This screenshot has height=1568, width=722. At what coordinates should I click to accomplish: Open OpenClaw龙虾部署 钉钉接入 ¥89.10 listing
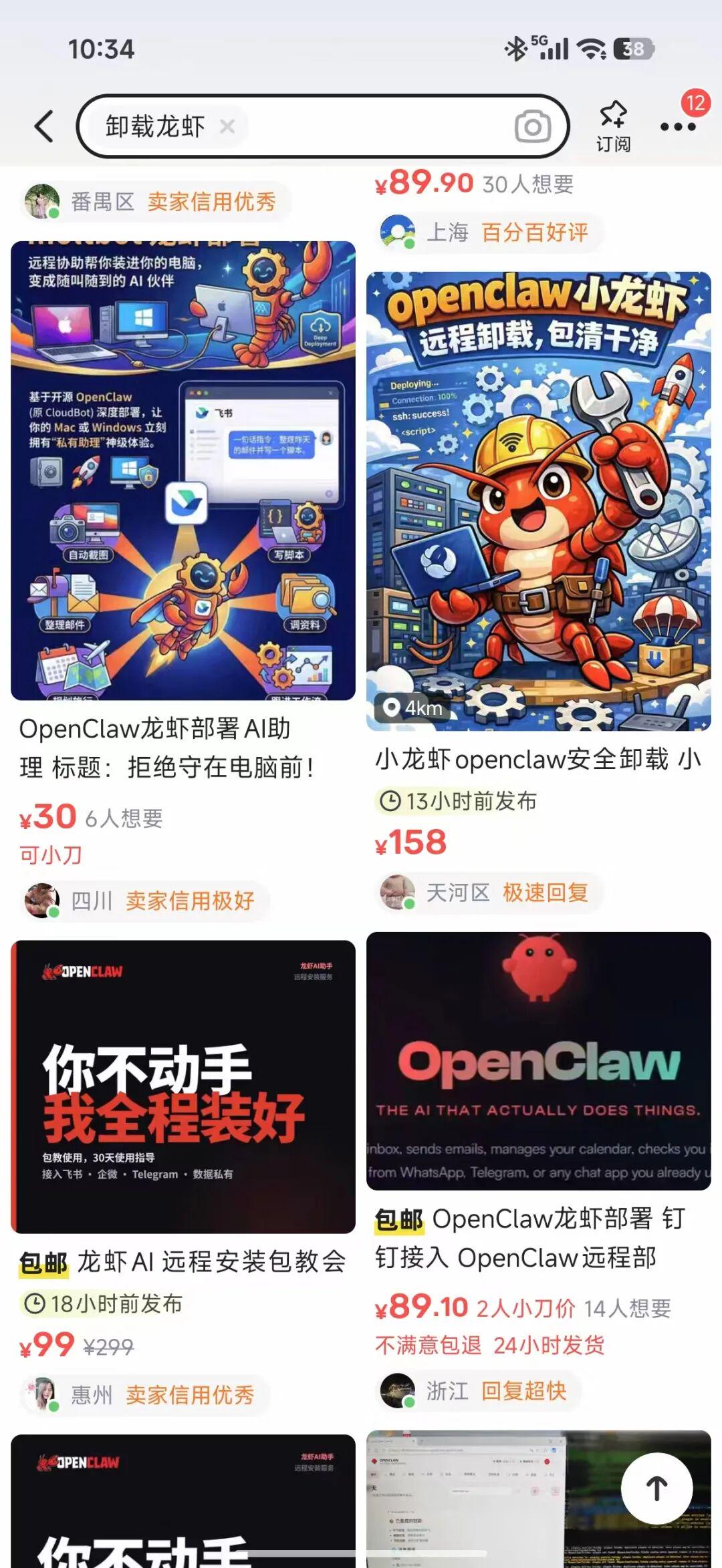tap(538, 1061)
